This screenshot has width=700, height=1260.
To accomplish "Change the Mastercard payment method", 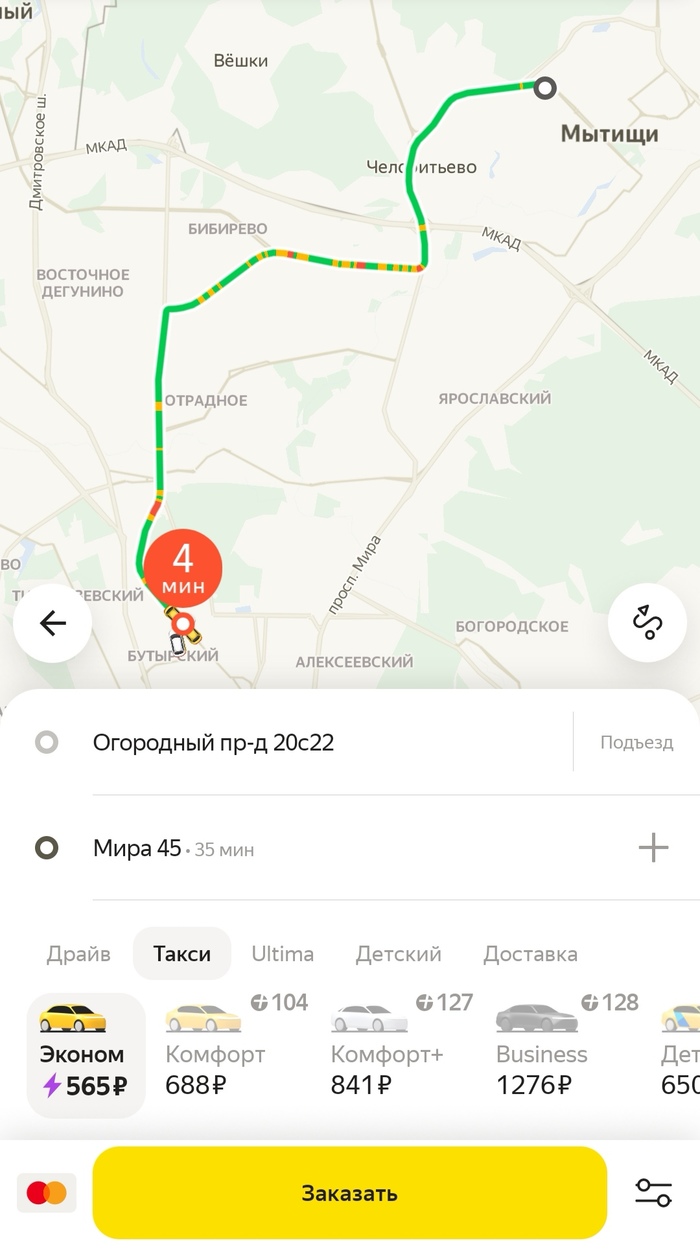I will tap(46, 1193).
